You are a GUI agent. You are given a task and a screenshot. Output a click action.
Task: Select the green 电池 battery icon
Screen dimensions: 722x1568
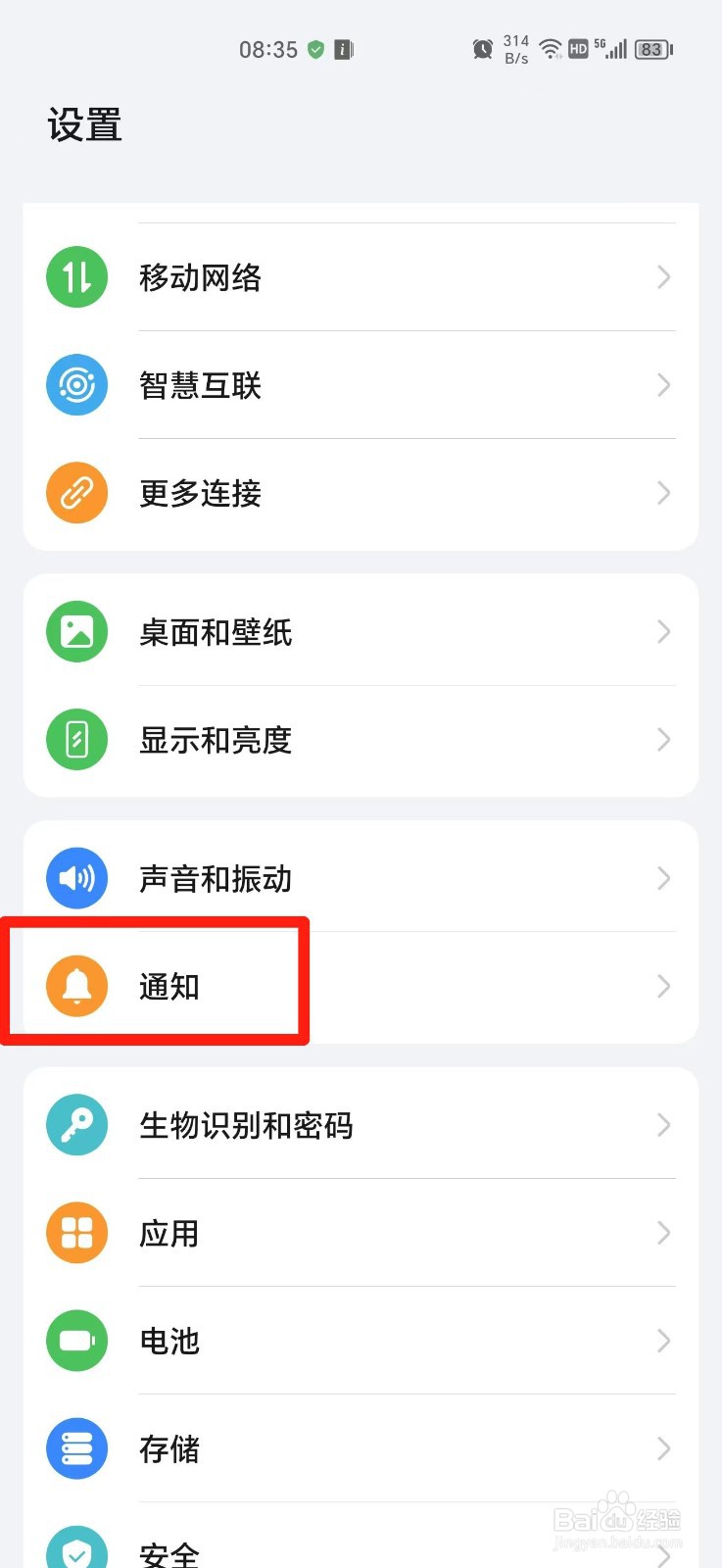pyautogui.click(x=76, y=1341)
